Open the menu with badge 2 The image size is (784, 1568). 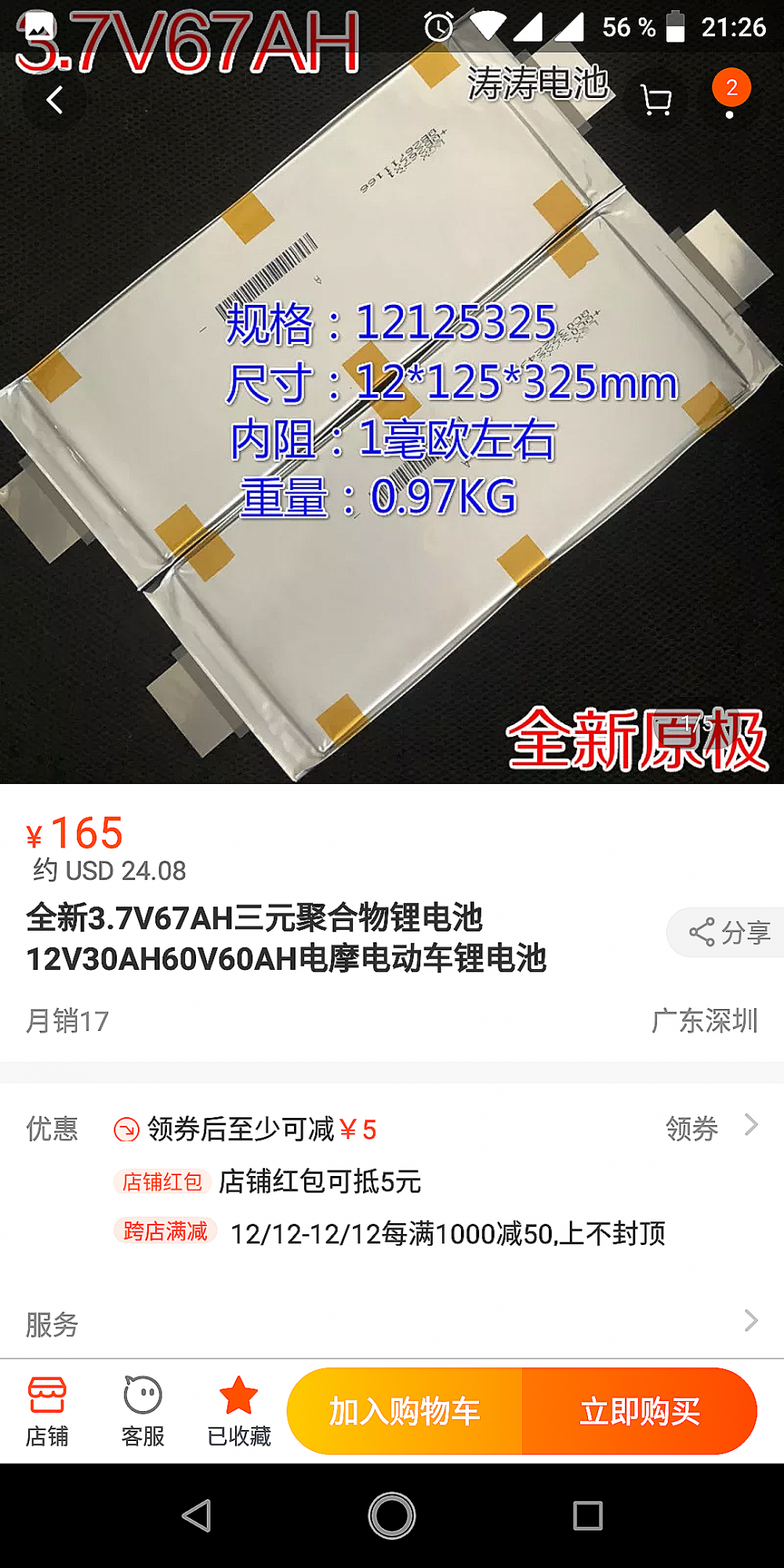pos(731,94)
